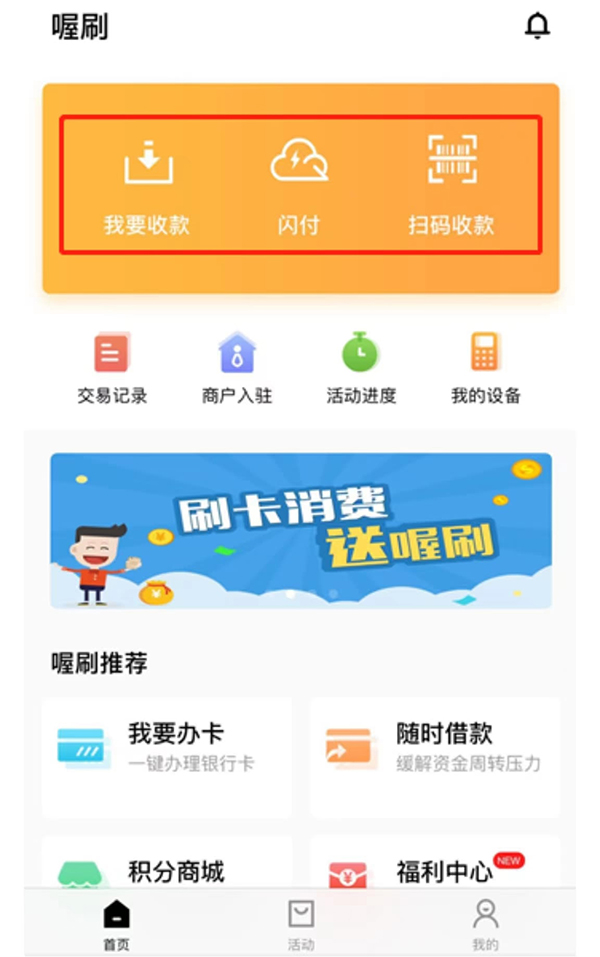Open the 福利中心 welfare center
This screenshot has height=957, width=600.
[x=434, y=868]
